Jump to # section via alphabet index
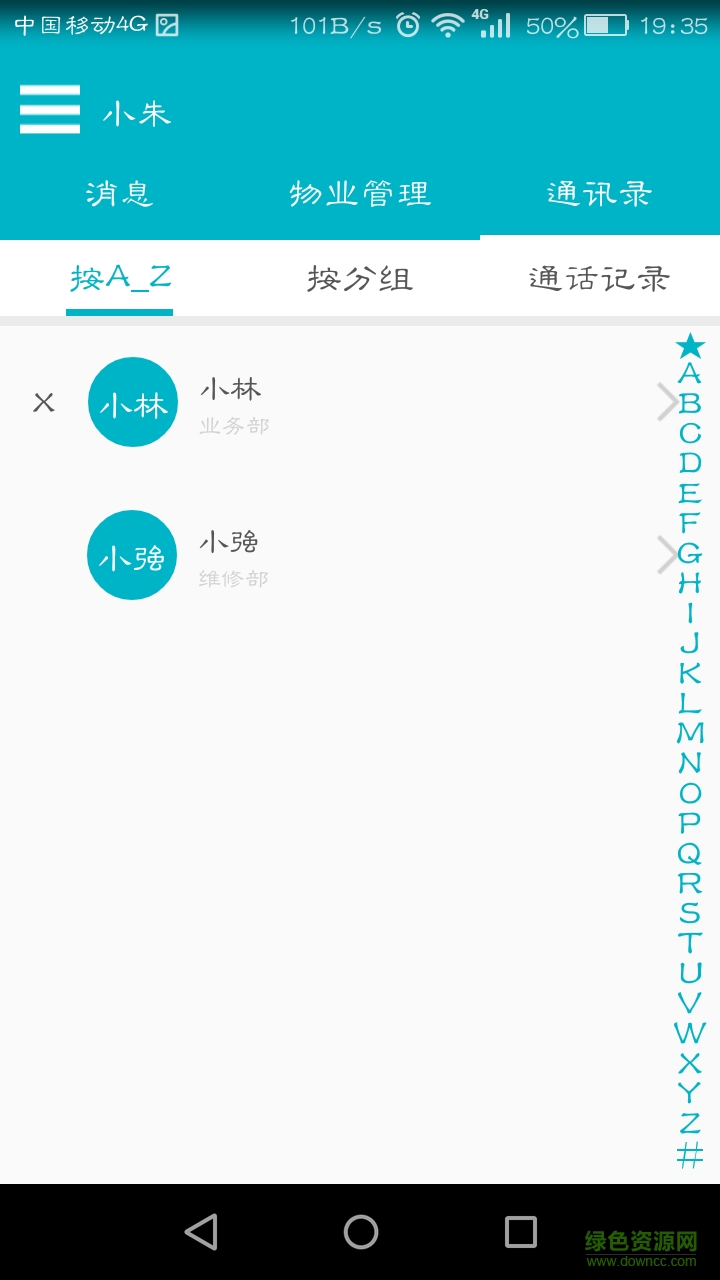Screen dimensions: 720x1280 (x=688, y=1152)
